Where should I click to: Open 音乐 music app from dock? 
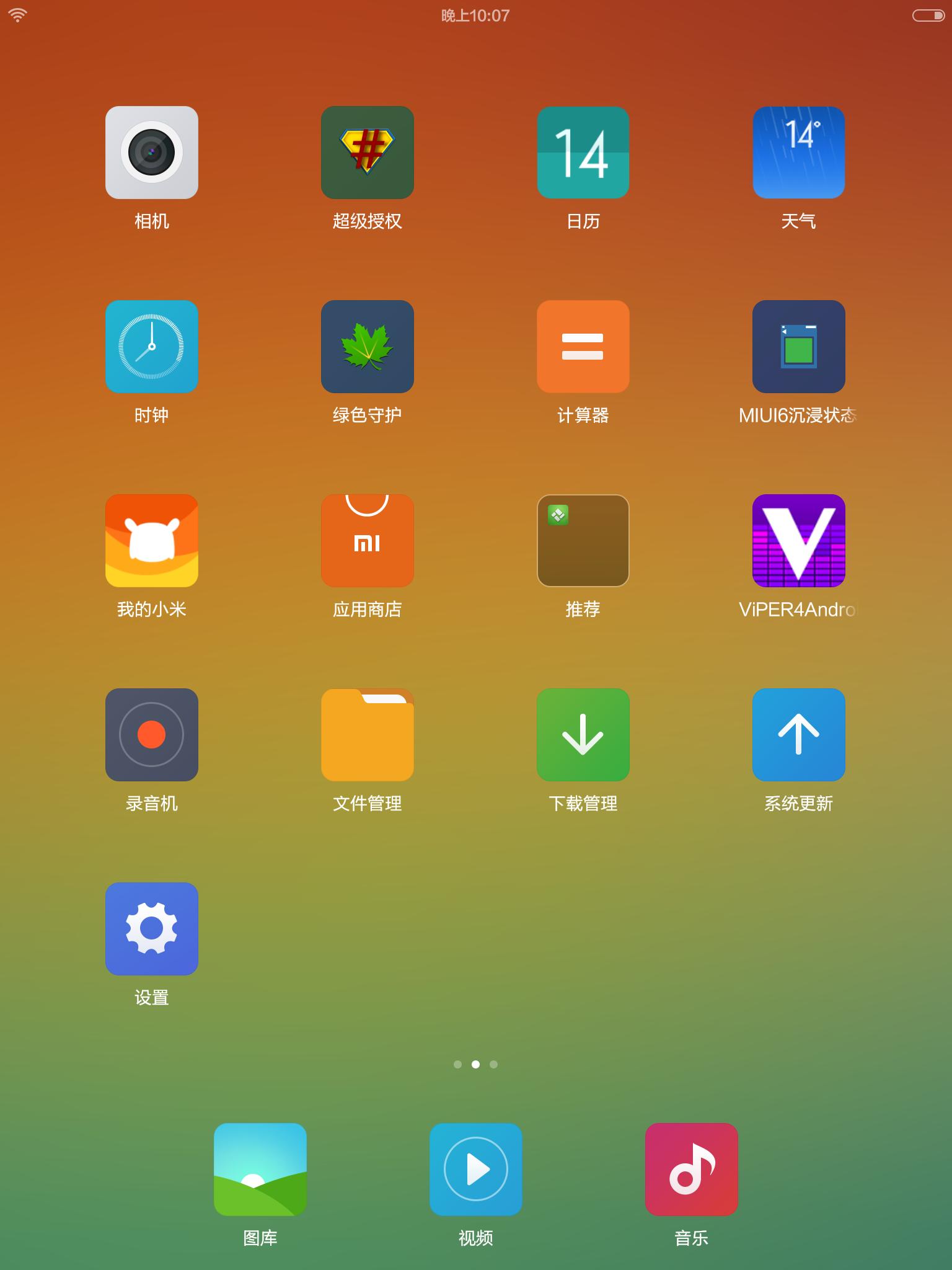[x=691, y=1170]
